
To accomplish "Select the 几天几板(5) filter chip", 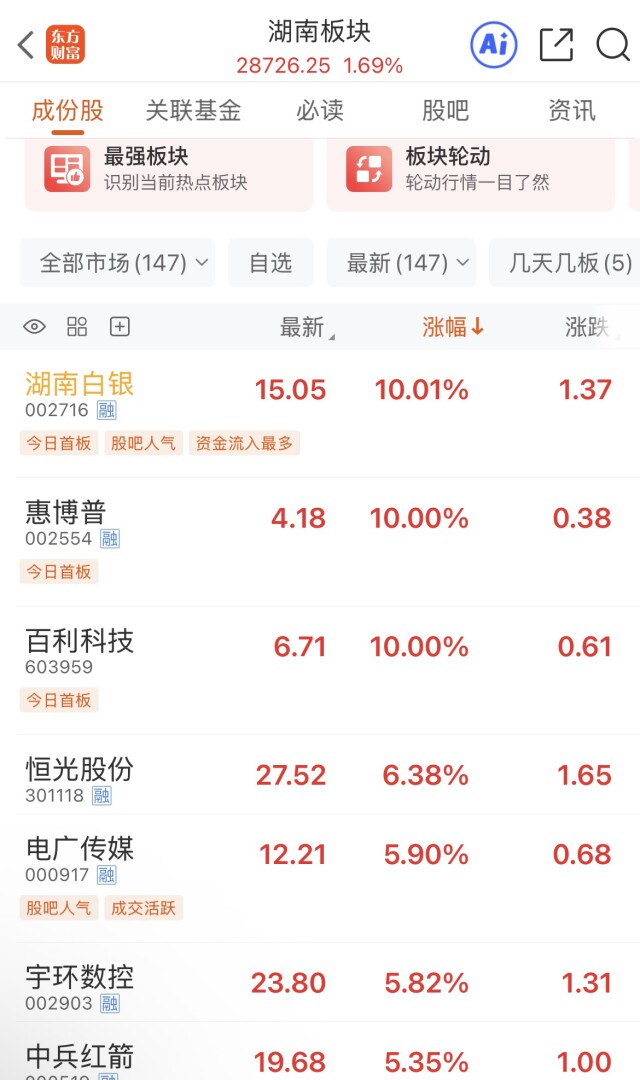I will point(564,263).
